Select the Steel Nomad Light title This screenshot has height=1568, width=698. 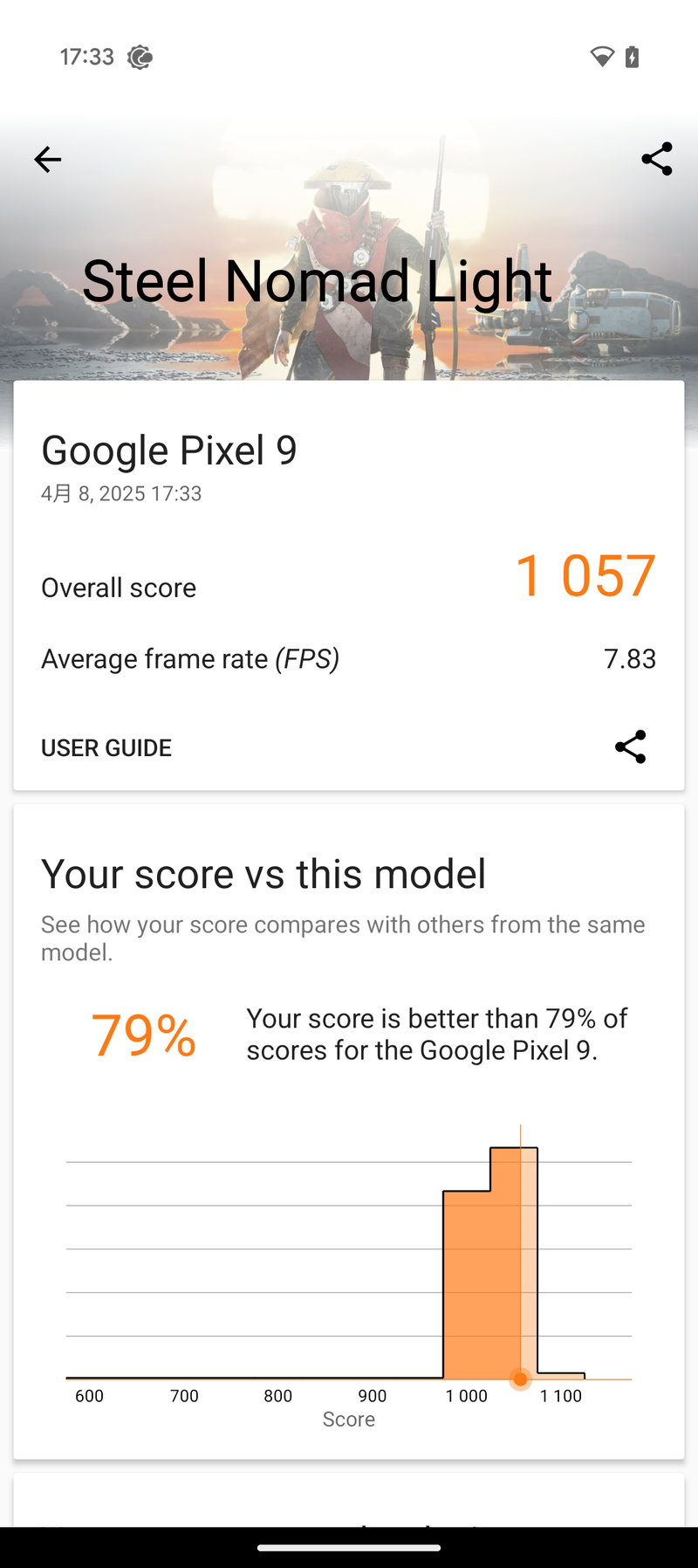pos(317,279)
